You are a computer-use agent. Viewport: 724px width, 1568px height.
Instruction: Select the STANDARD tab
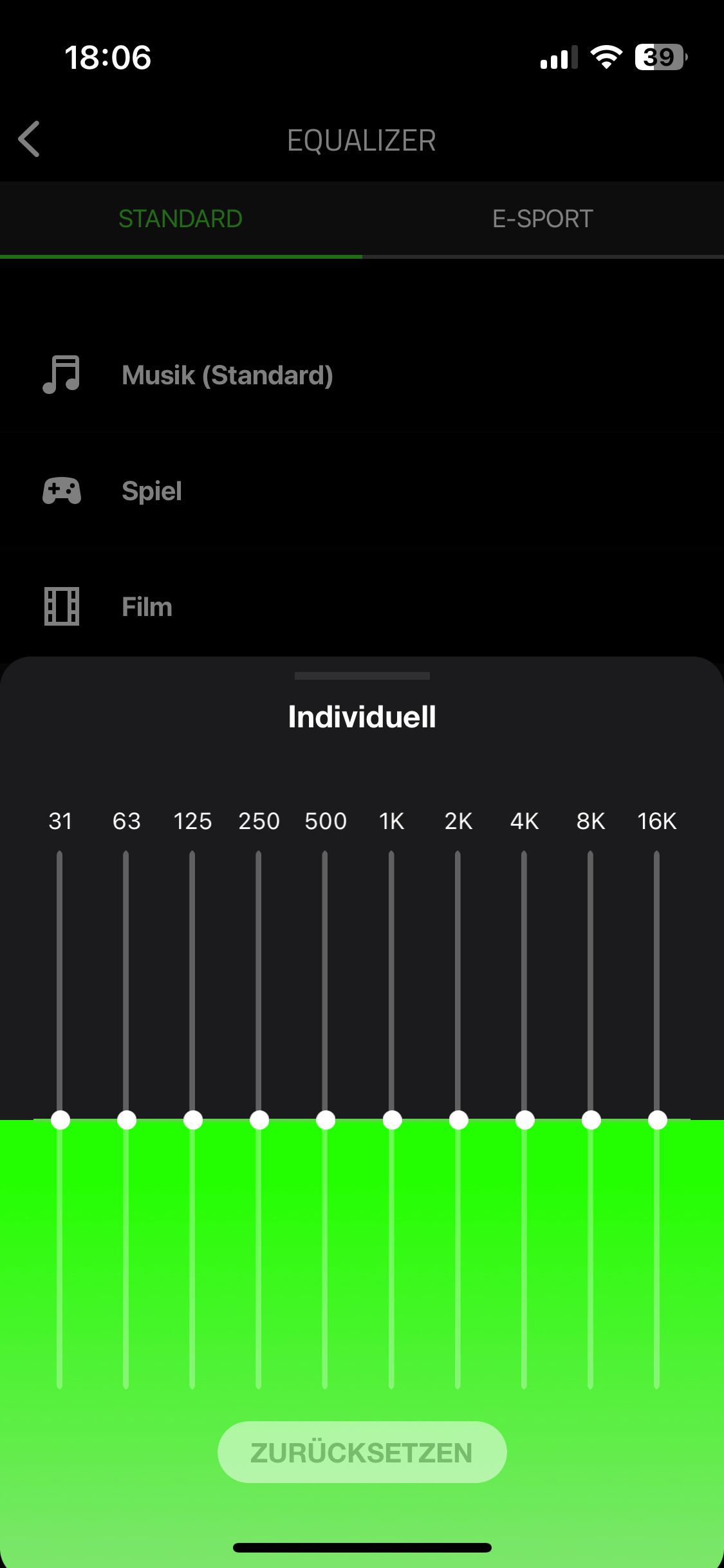pos(180,219)
